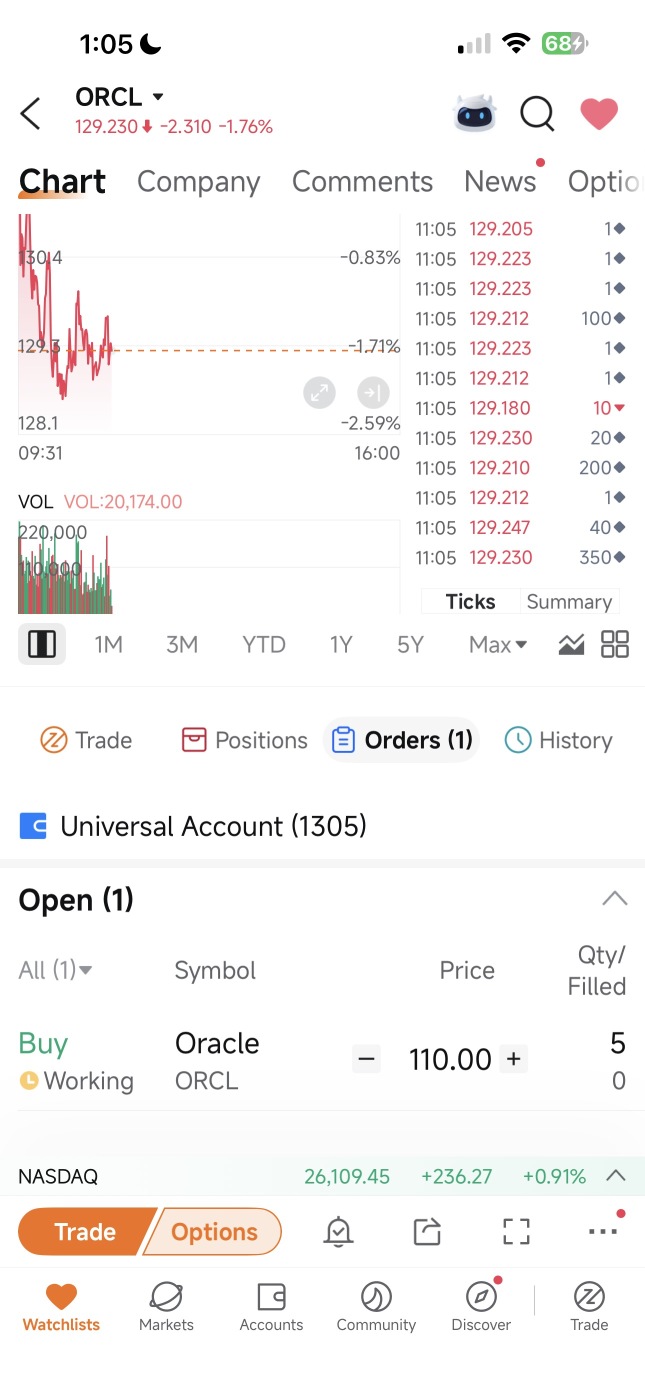Select the 5Y chart range
This screenshot has width=645, height=1398.
tap(410, 645)
